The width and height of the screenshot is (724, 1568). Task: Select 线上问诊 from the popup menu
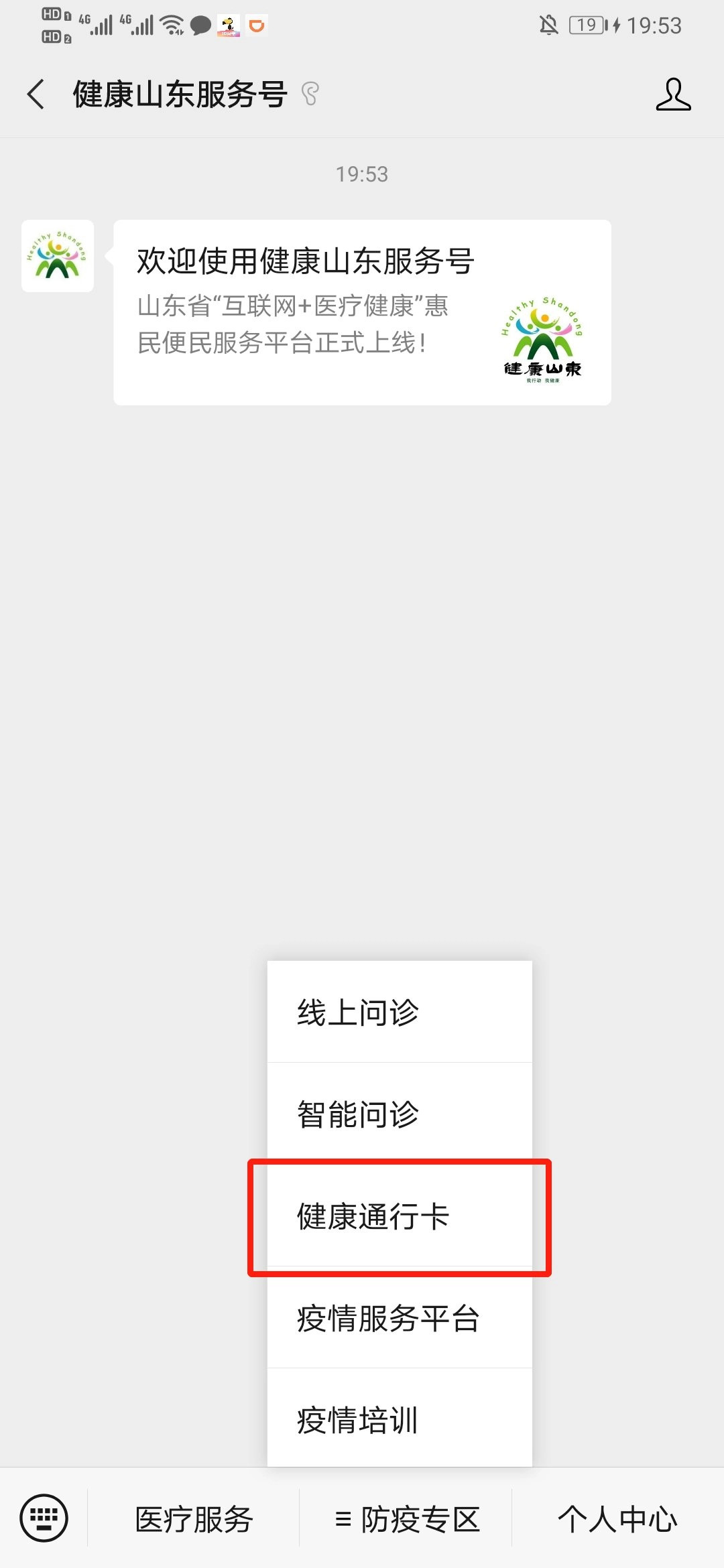pos(400,1012)
